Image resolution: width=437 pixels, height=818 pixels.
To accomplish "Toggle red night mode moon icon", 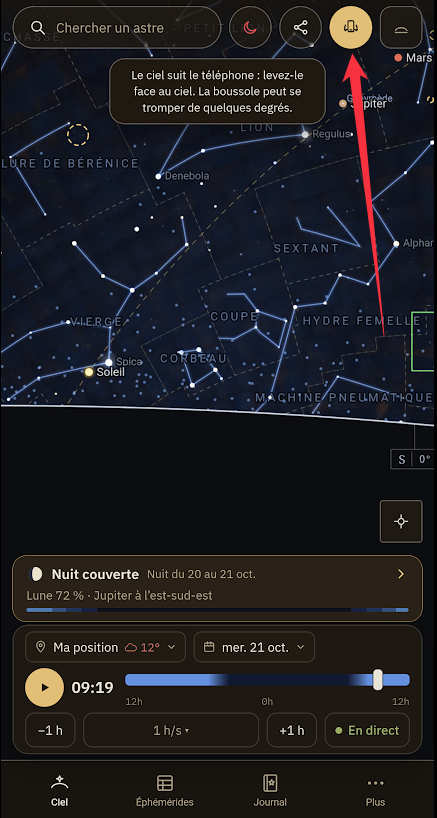I will click(x=250, y=28).
